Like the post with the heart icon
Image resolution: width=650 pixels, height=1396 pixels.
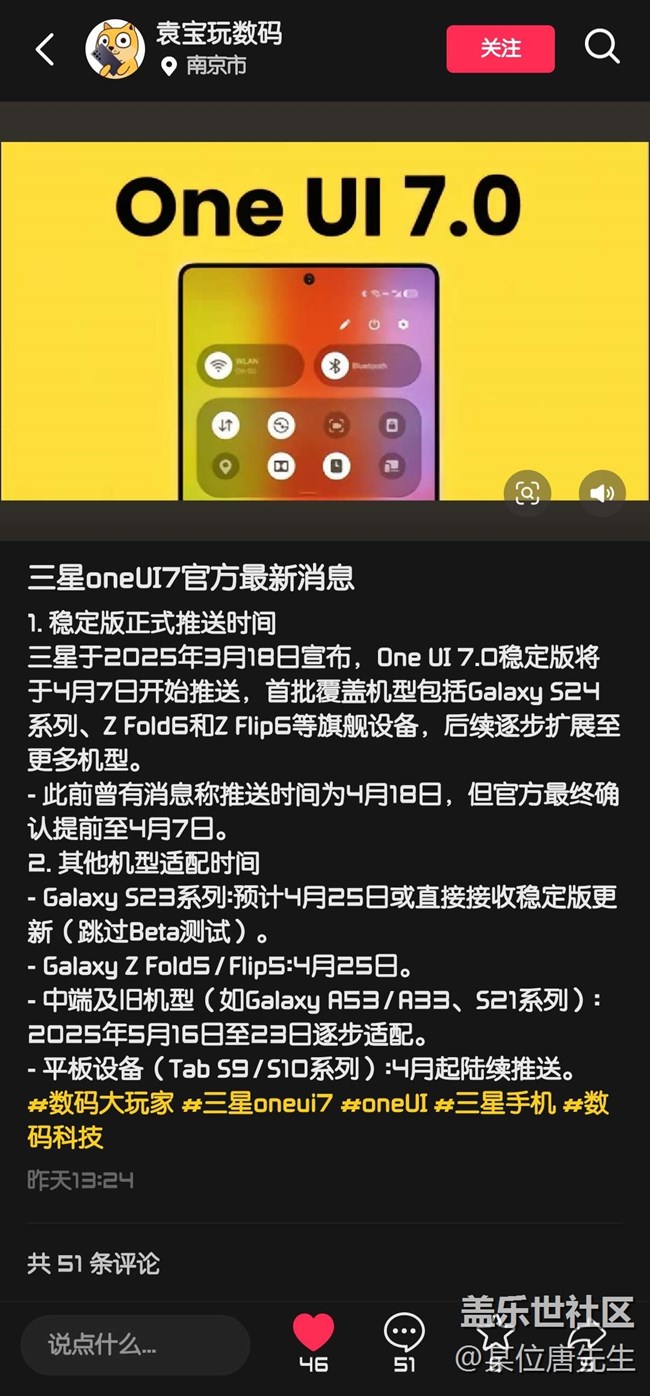click(x=313, y=1334)
